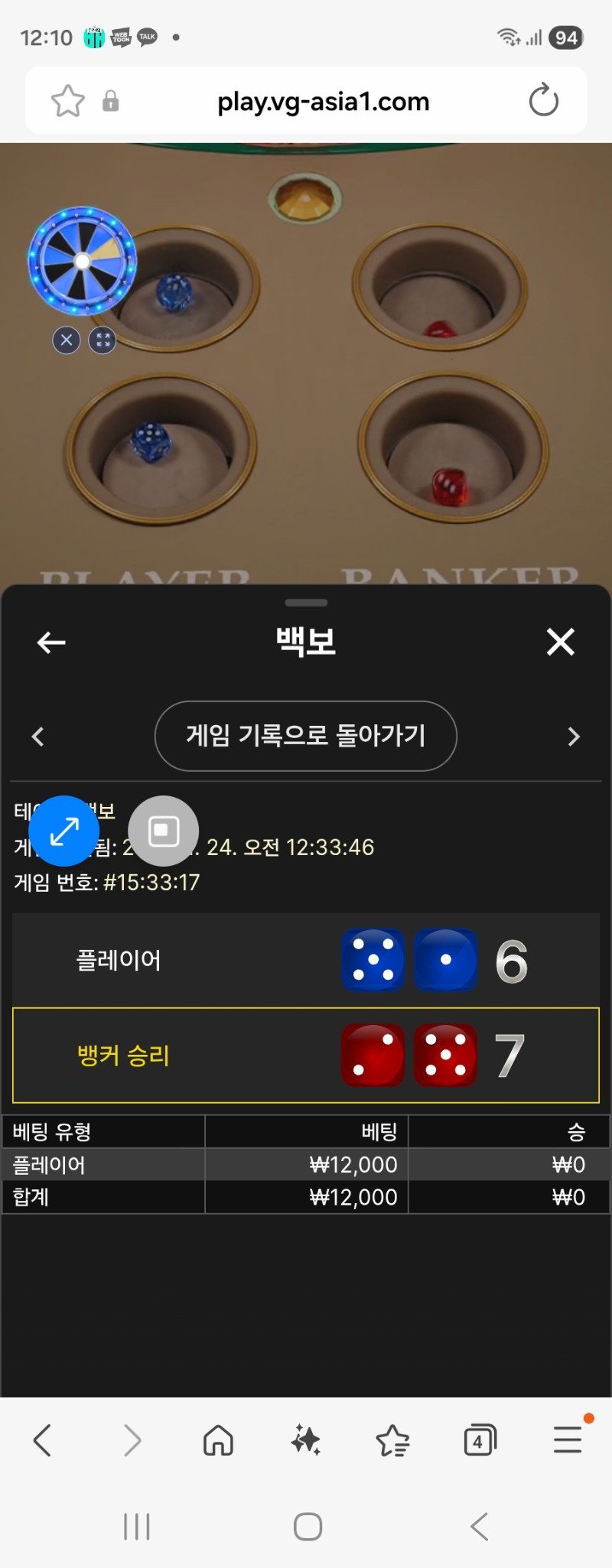Viewport: 612px width, 1568px height.
Task: Open the browser hamburger menu
Action: point(568,1440)
